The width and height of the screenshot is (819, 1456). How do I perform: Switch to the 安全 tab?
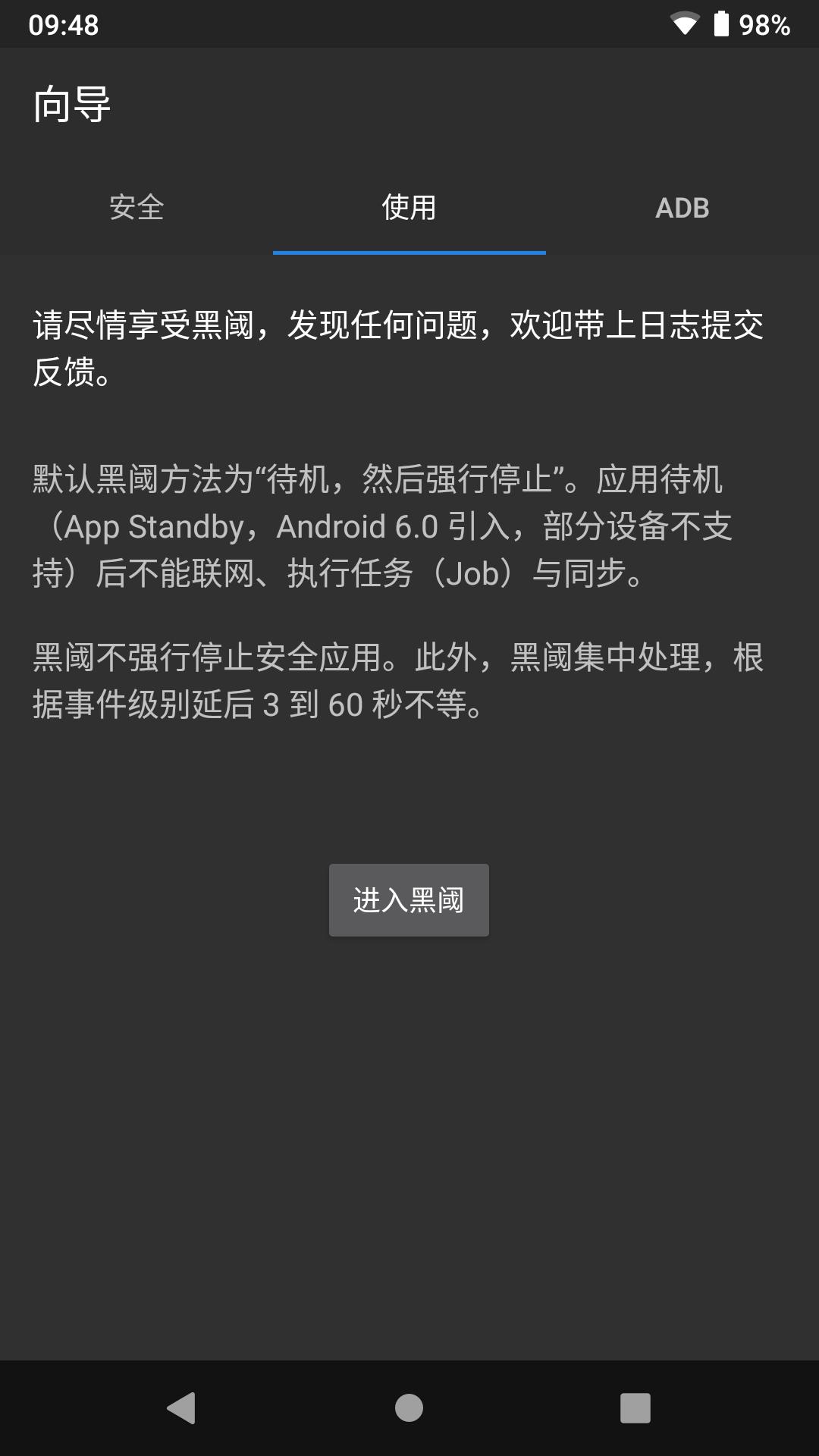(136, 207)
